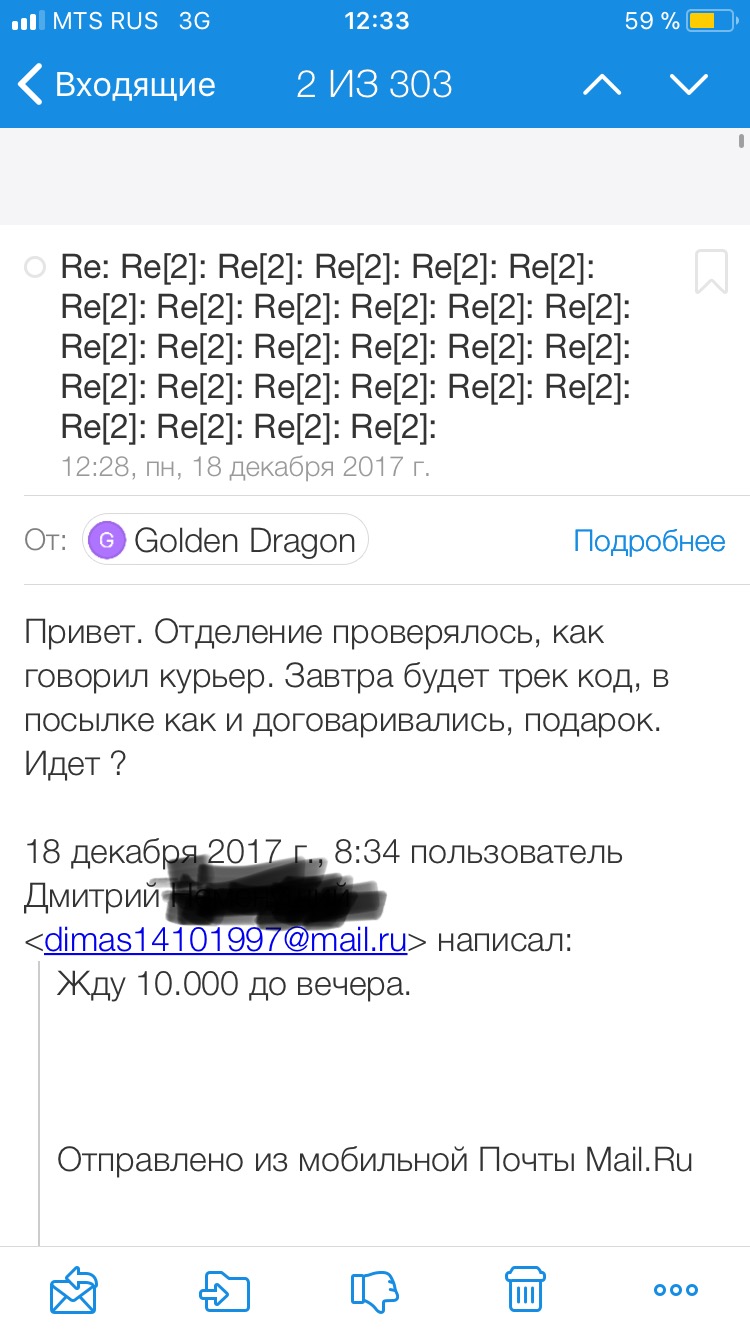Tap the 2 ИЗ 303 counter in header

tap(375, 84)
